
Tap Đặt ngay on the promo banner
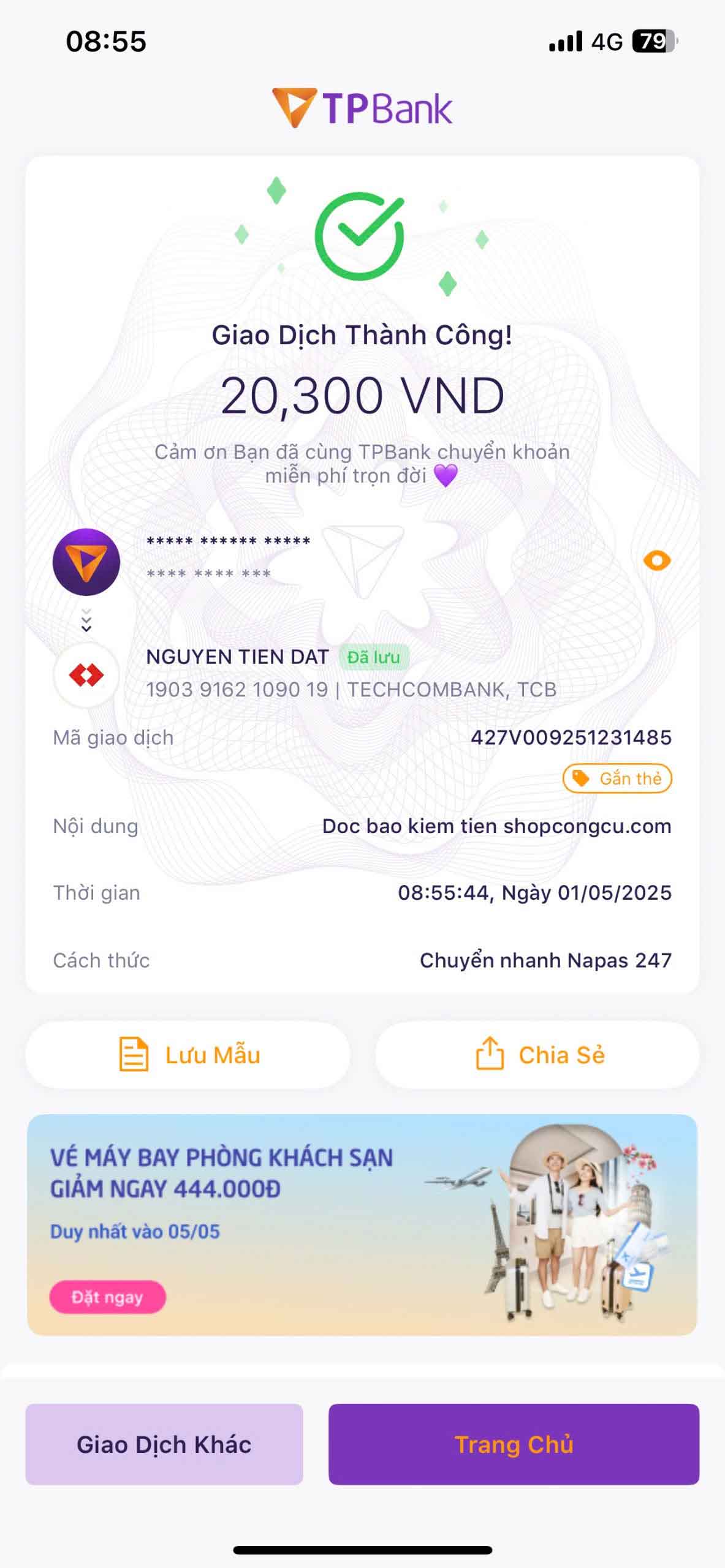pos(107,1297)
